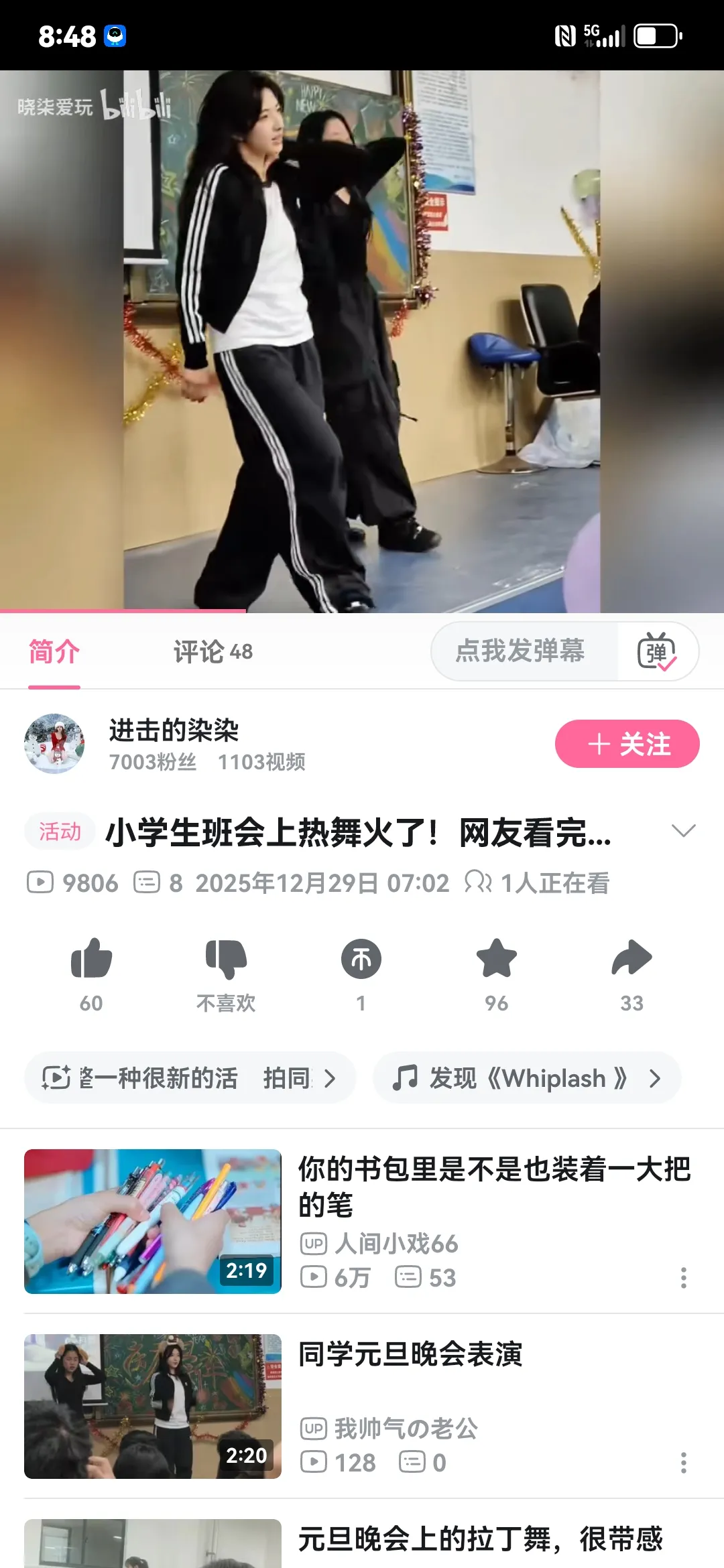
Task: Open more options for 我帅气の老公's video
Action: pyautogui.click(x=683, y=1463)
